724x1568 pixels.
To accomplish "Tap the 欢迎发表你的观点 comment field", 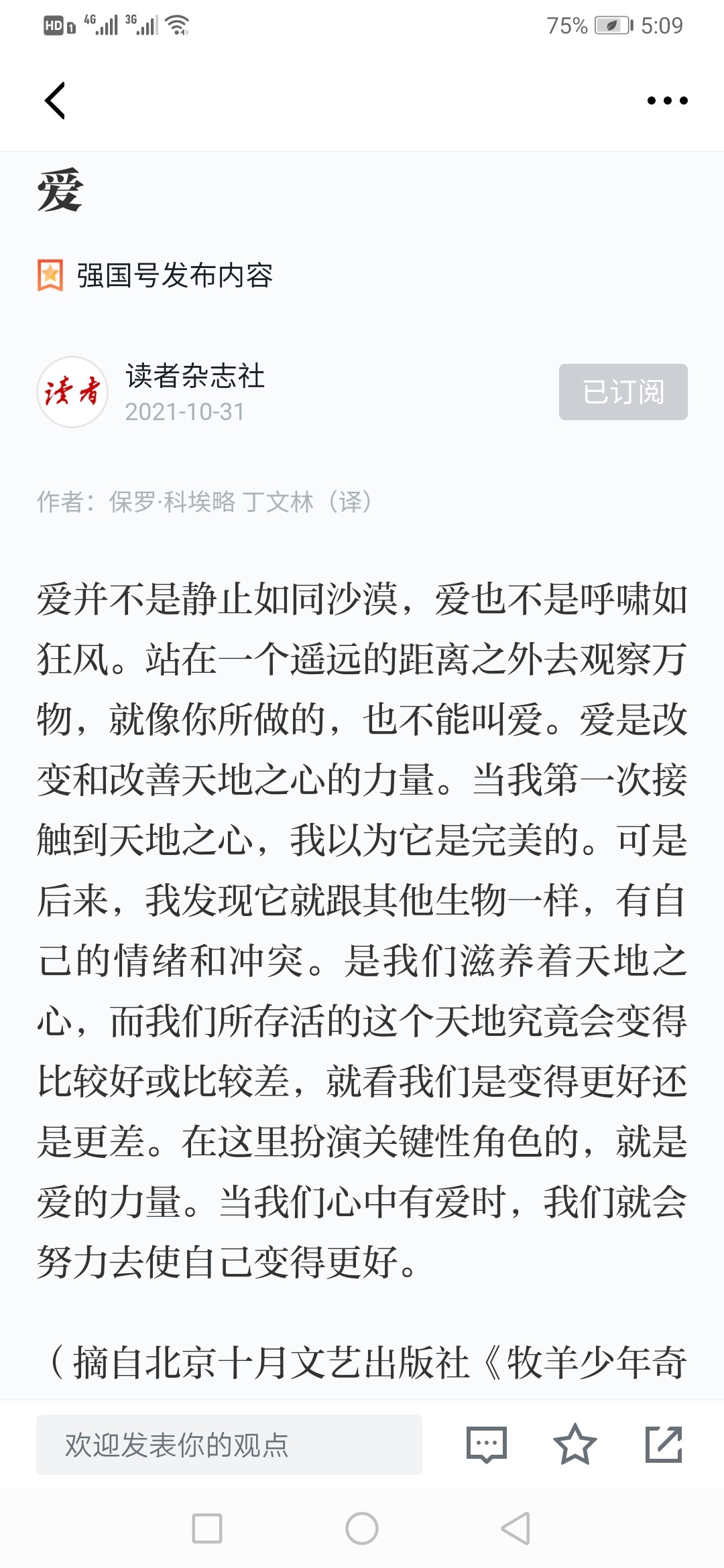I will tap(229, 1444).
